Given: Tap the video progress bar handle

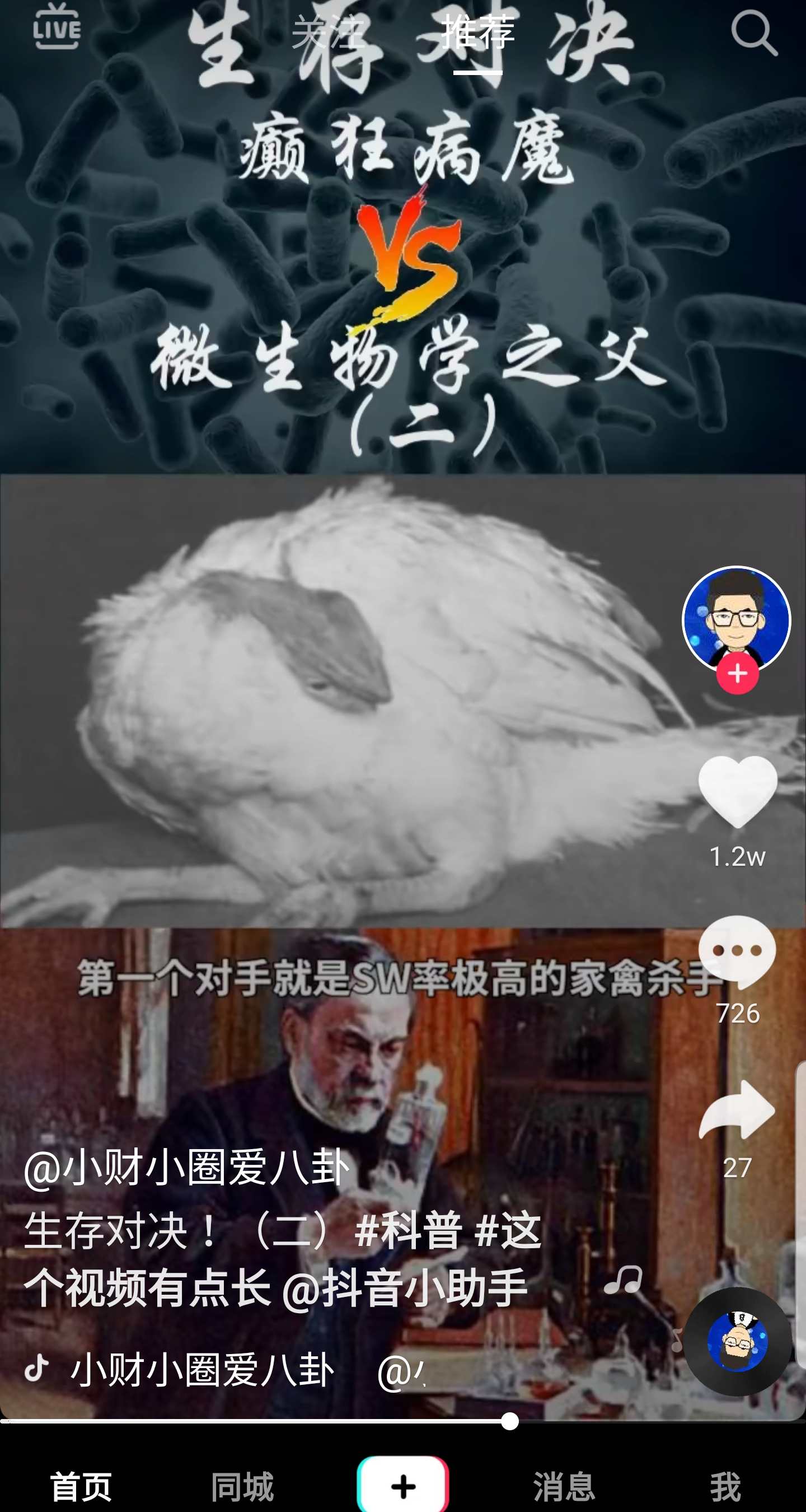Looking at the screenshot, I should coord(510,1421).
